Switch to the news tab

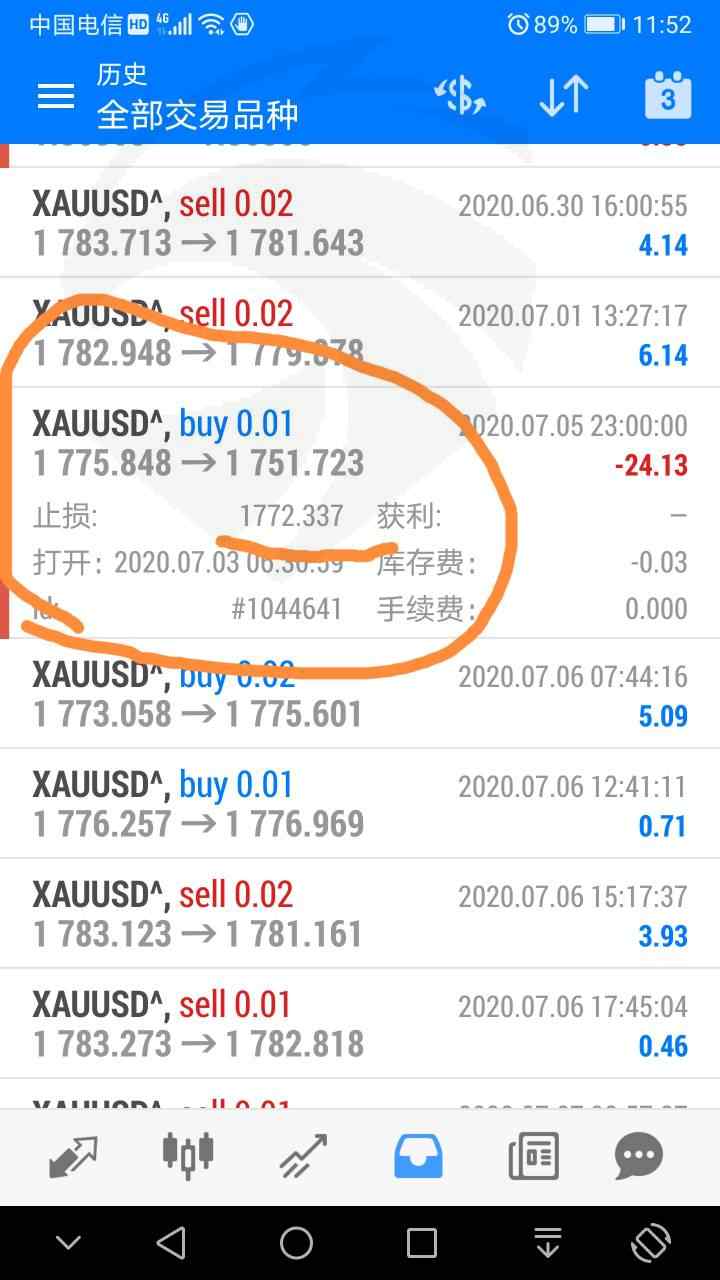click(x=533, y=1157)
